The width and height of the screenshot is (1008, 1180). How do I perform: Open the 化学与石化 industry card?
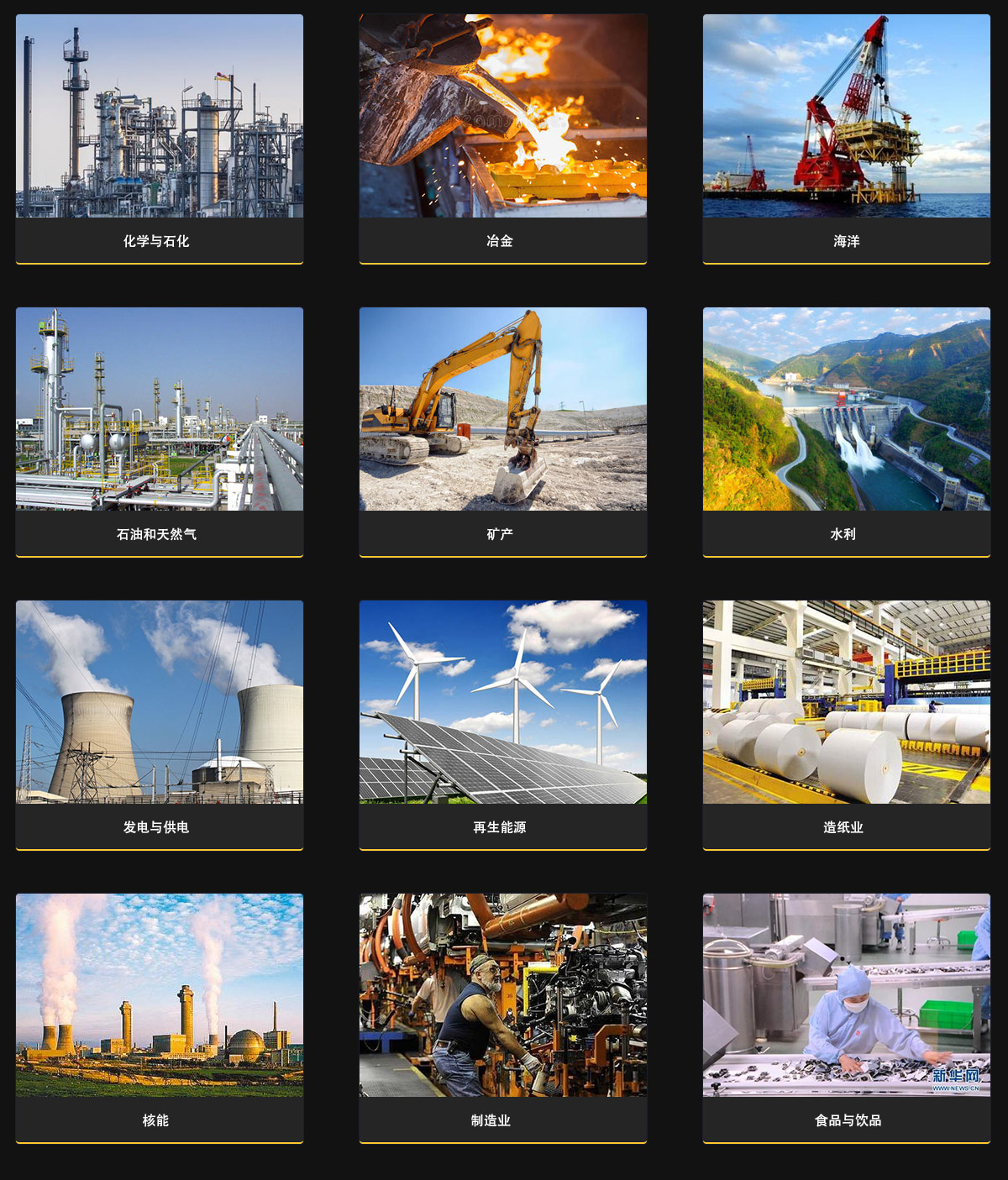point(160,139)
